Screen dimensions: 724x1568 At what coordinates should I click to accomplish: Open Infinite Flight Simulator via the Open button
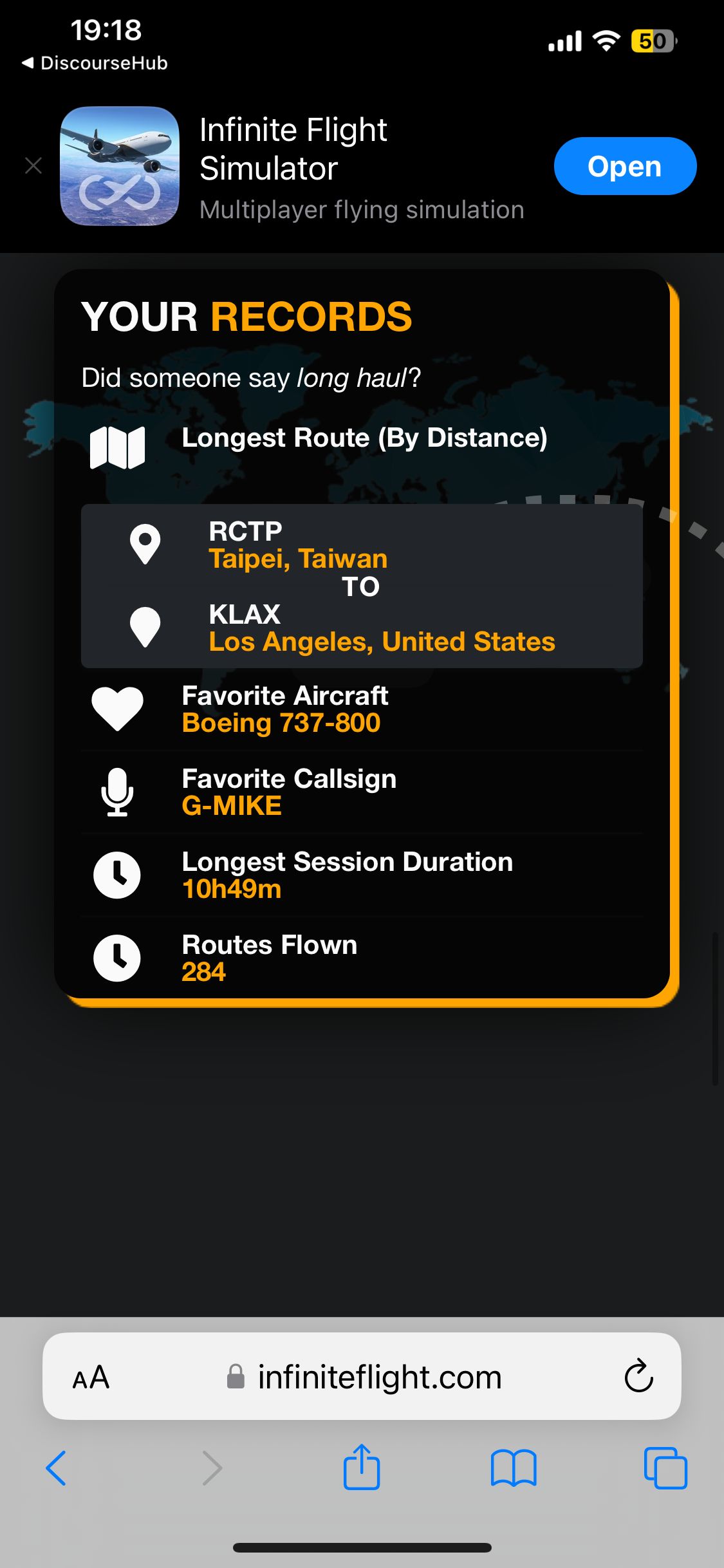pyautogui.click(x=624, y=166)
